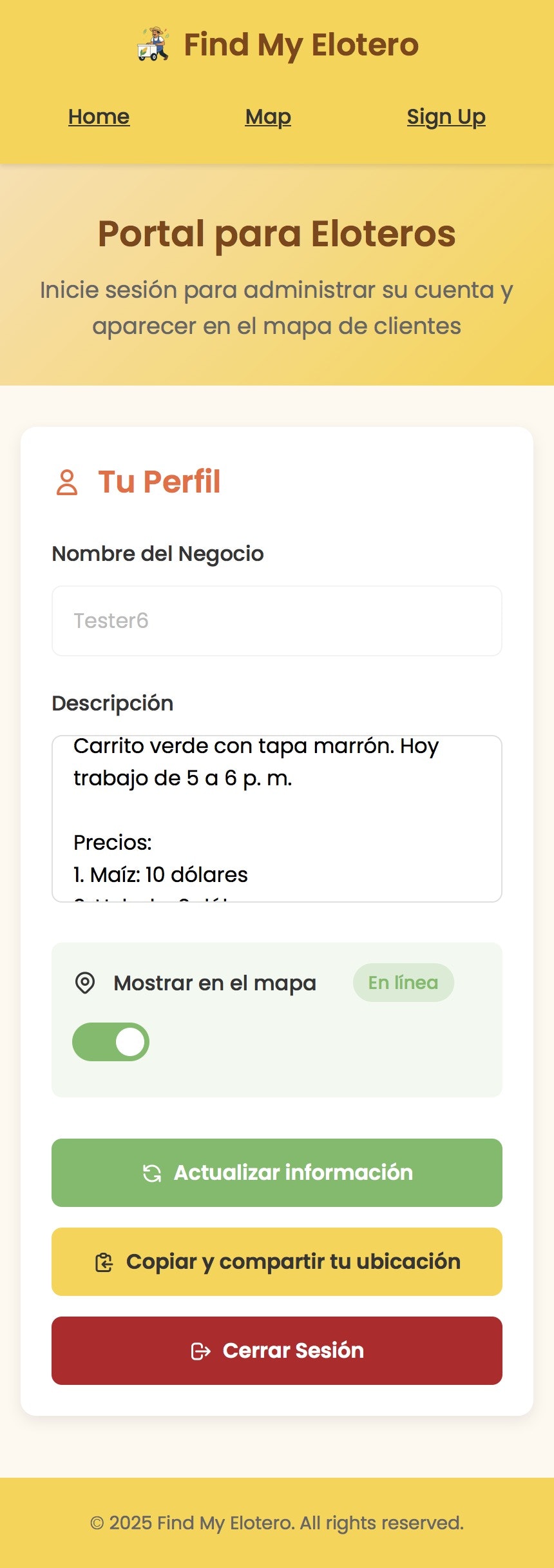Go to the Map page

[x=268, y=117]
